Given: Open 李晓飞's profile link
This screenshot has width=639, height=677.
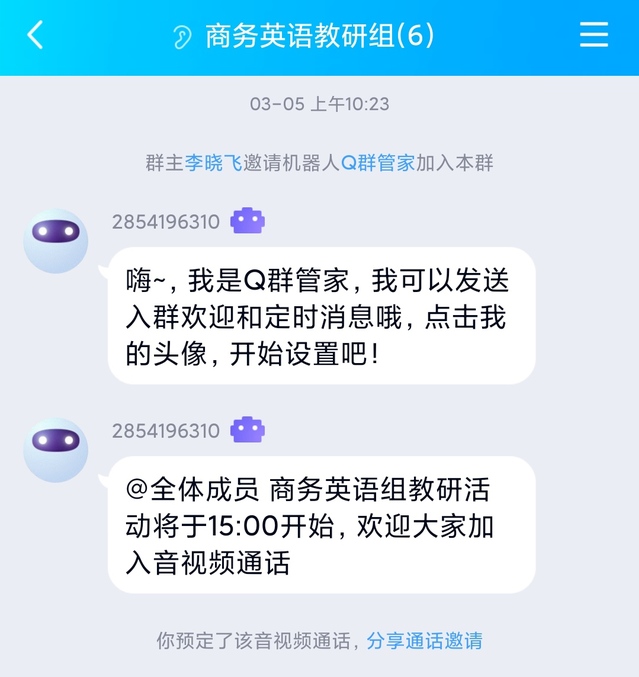Looking at the screenshot, I should tap(213, 163).
